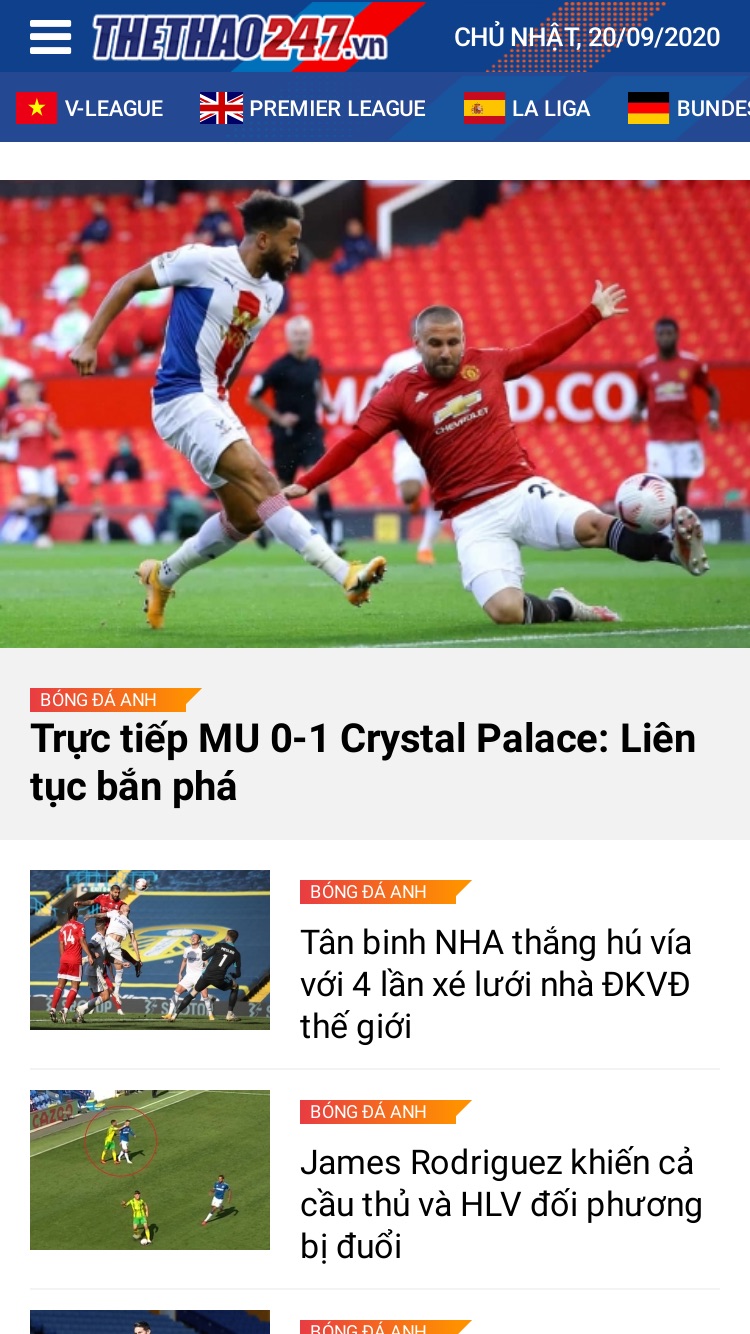Switch to the V-League section
Viewport: 750px width, 1334px height.
90,108
